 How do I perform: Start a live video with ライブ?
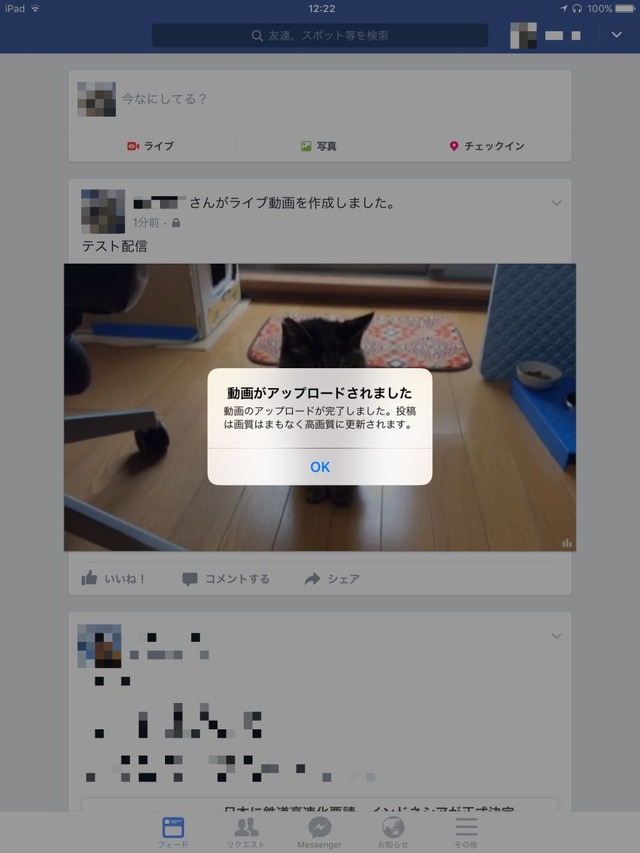click(x=150, y=146)
